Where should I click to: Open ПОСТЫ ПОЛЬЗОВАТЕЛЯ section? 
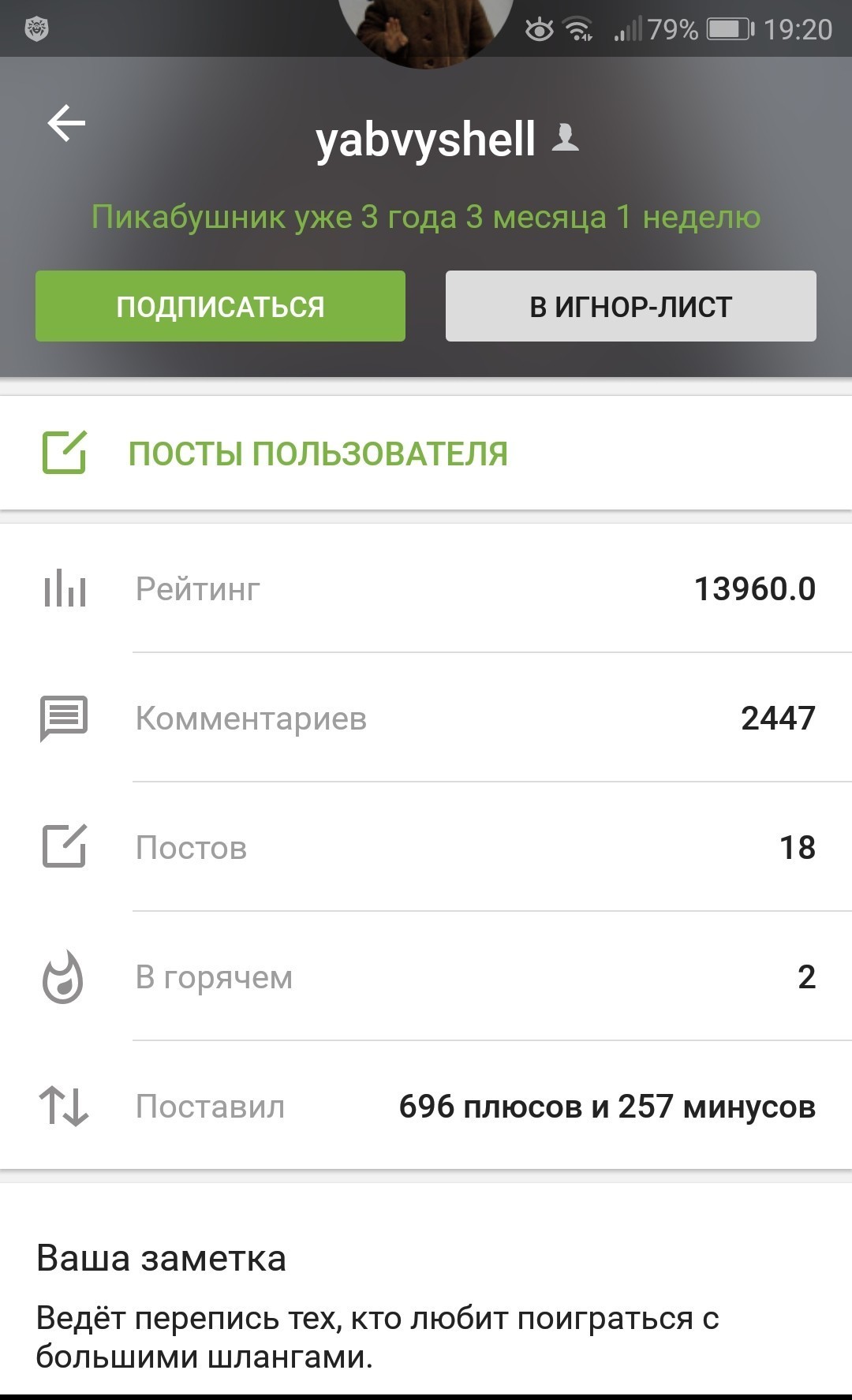[317, 454]
